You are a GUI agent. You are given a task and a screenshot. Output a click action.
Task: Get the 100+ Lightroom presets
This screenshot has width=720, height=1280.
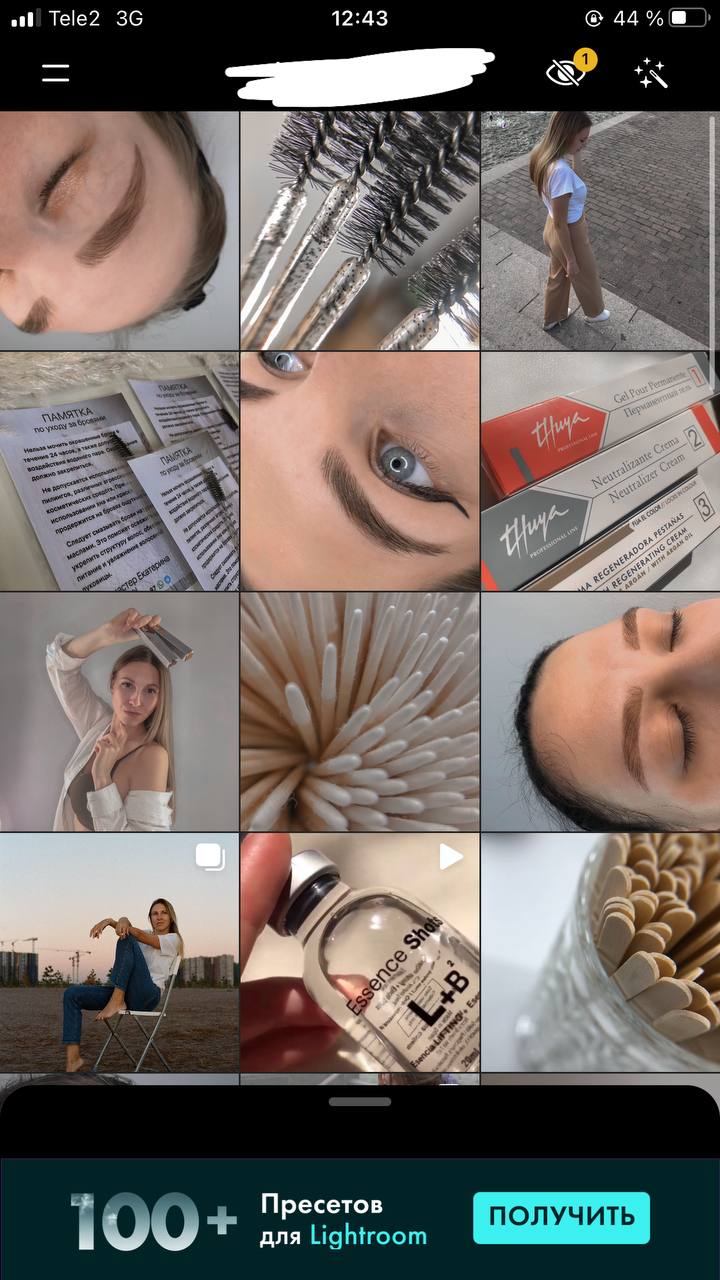coord(561,1218)
